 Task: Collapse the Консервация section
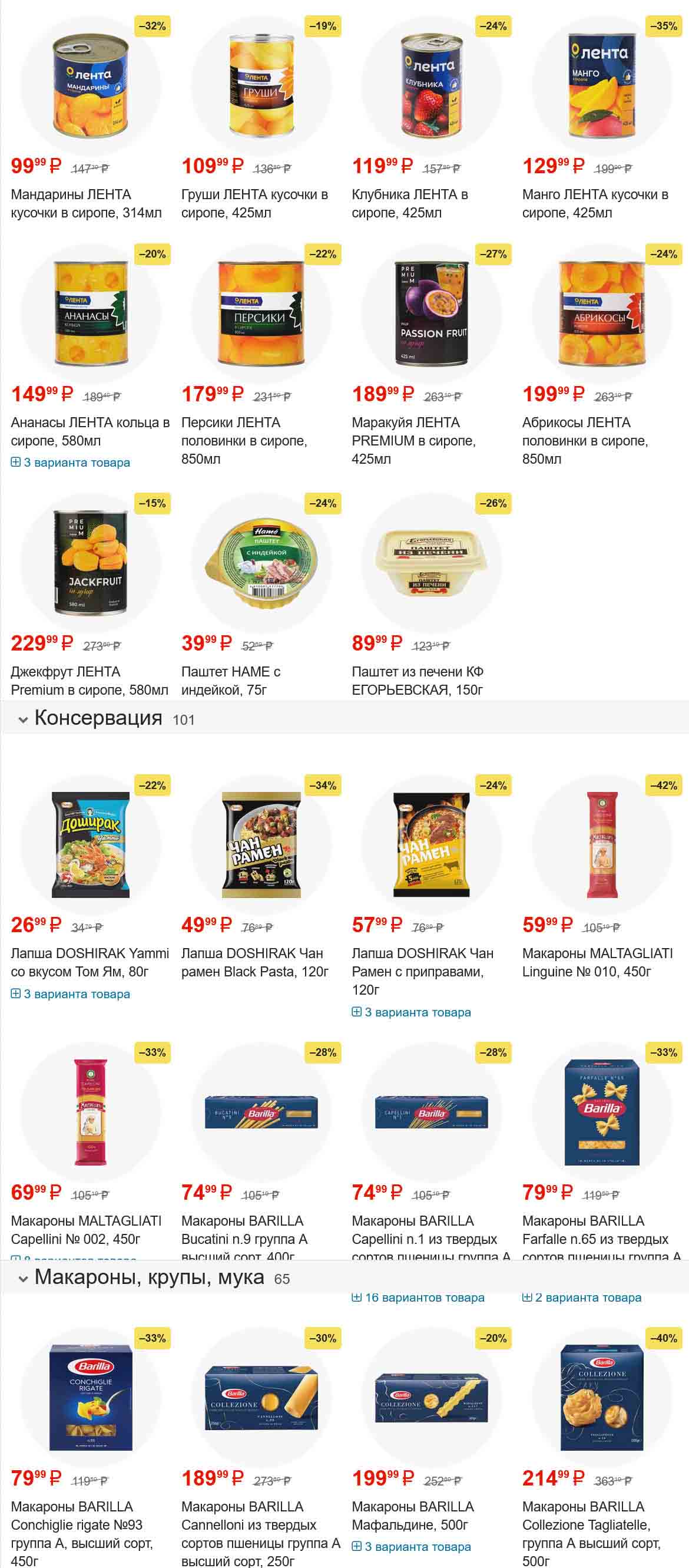pos(24,719)
